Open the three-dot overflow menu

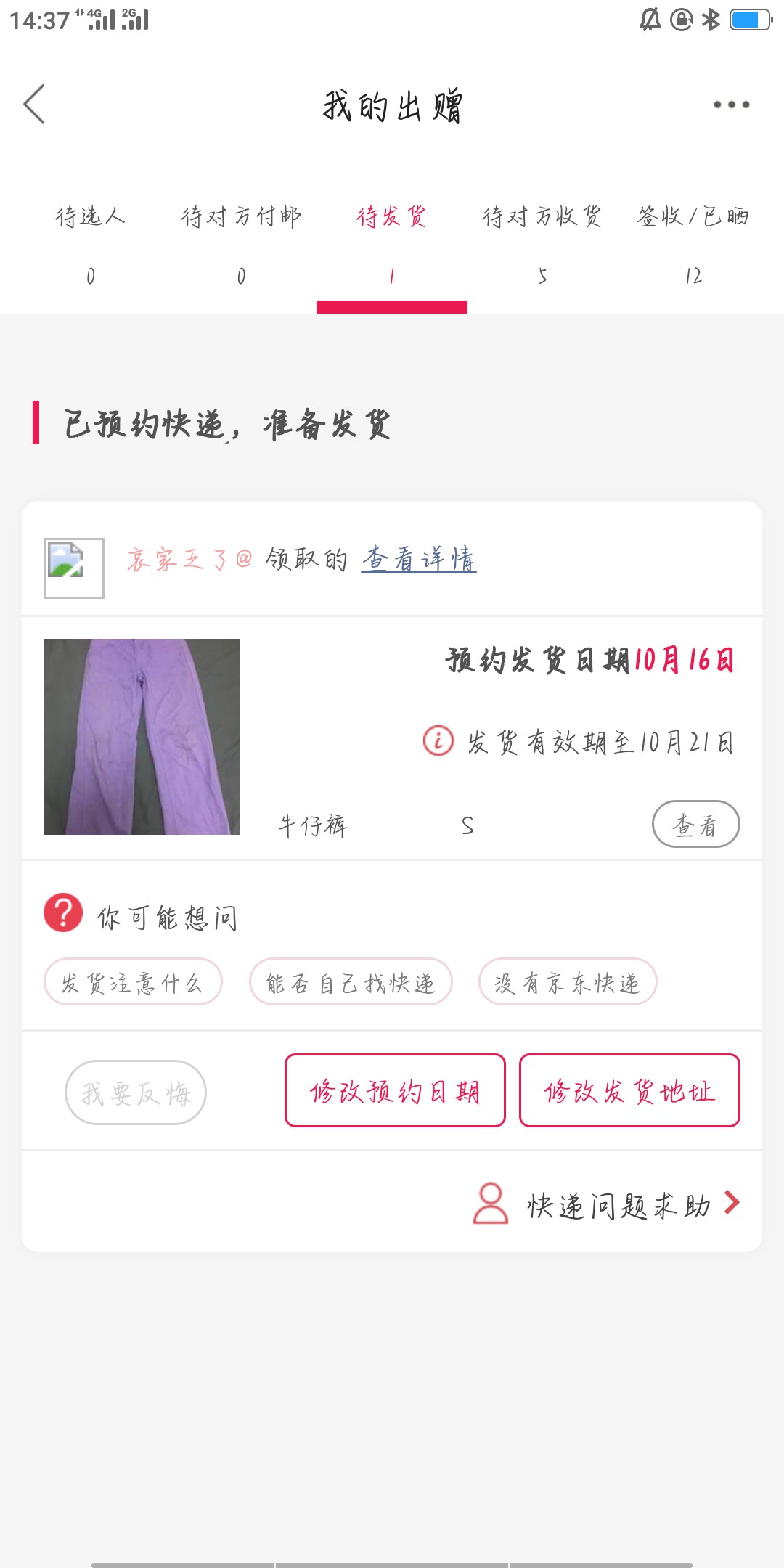point(730,105)
